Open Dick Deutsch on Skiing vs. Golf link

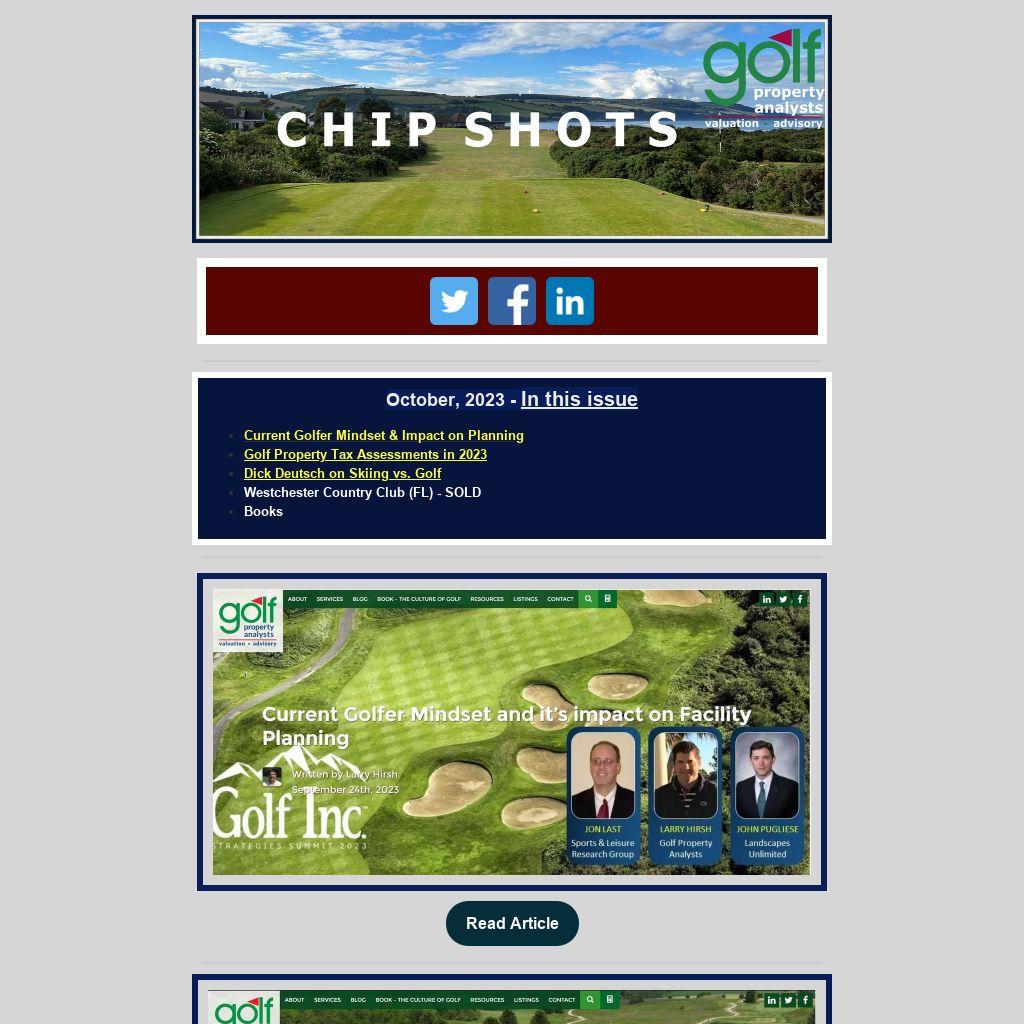(x=342, y=473)
